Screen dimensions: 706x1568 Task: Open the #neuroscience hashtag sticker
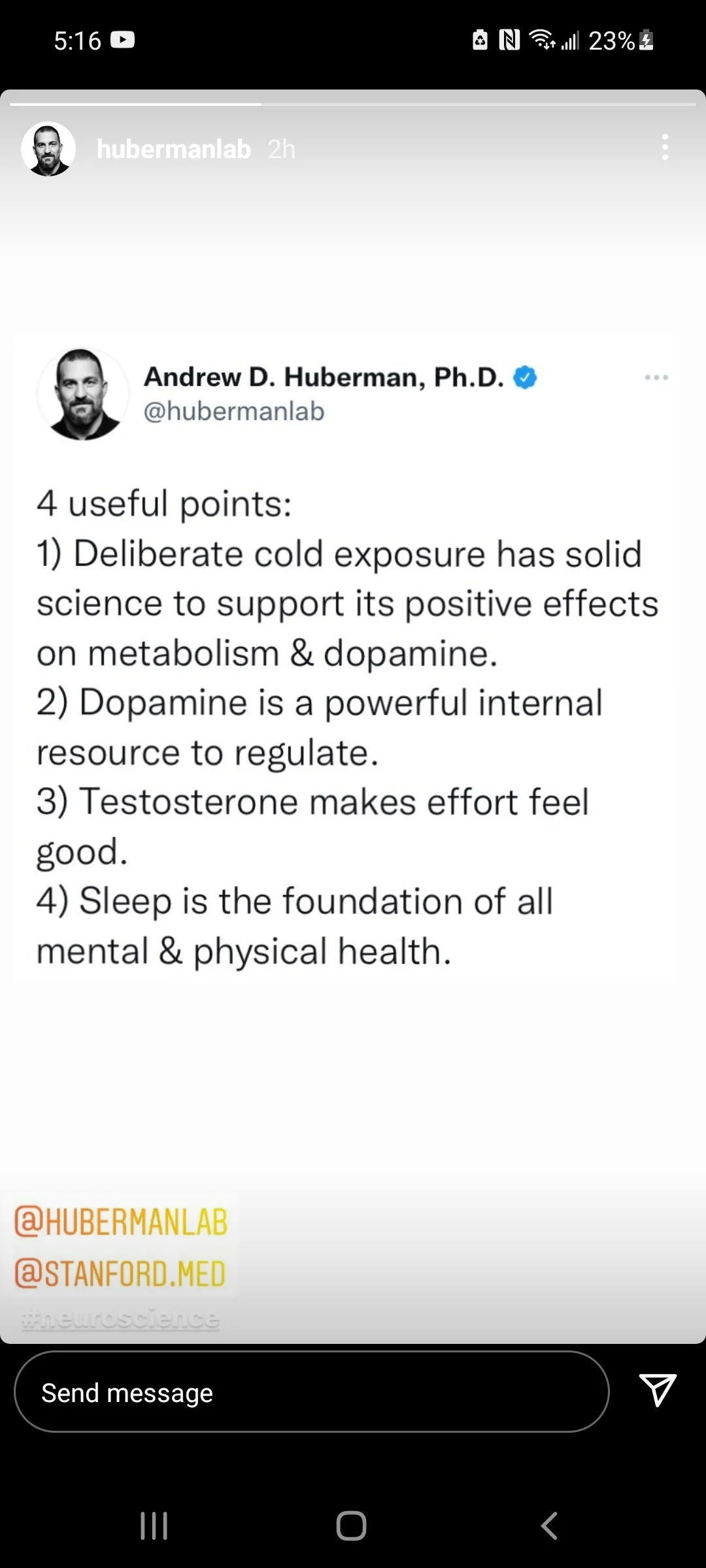(x=121, y=1318)
